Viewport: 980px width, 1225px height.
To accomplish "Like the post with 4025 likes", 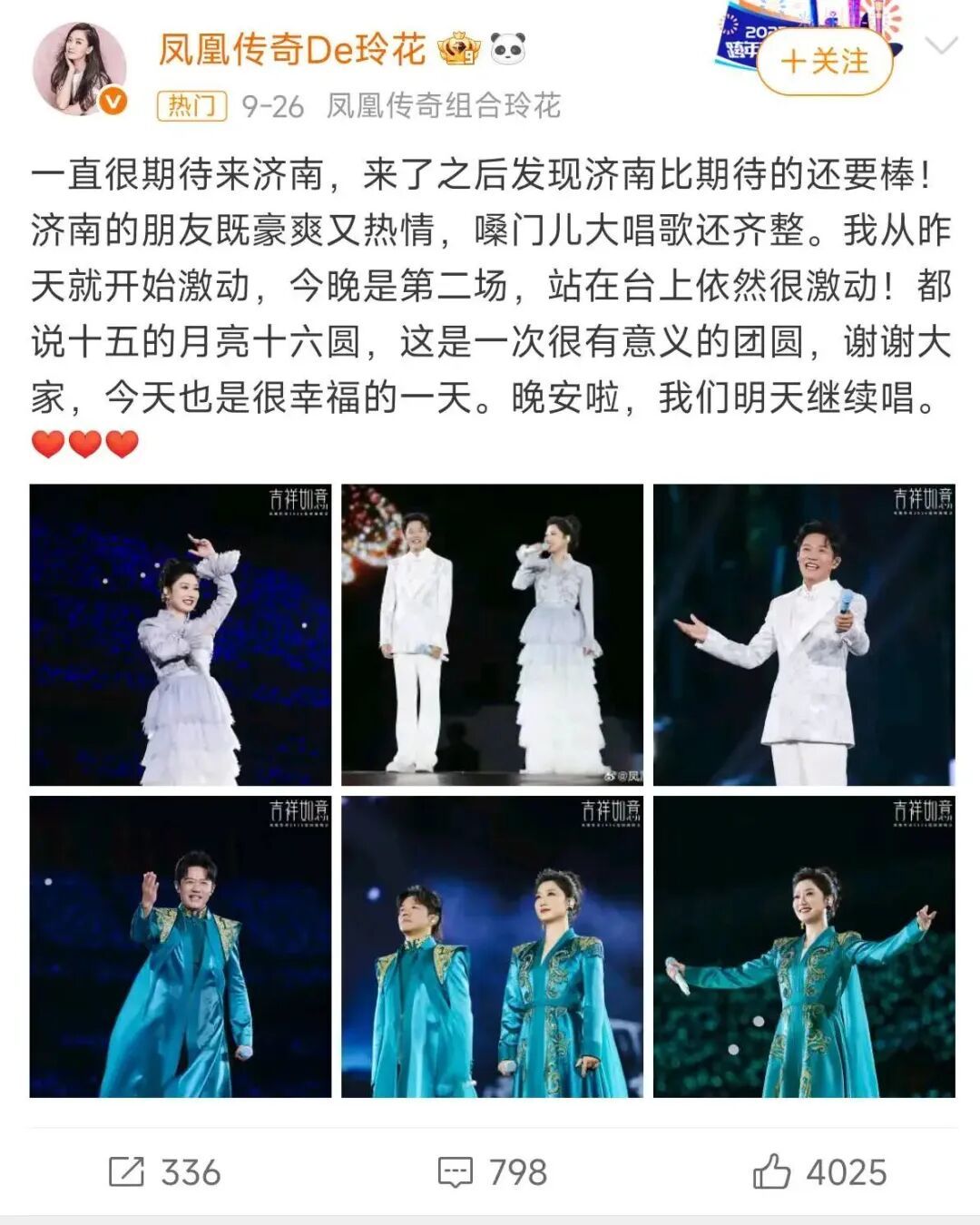I will tap(819, 1172).
